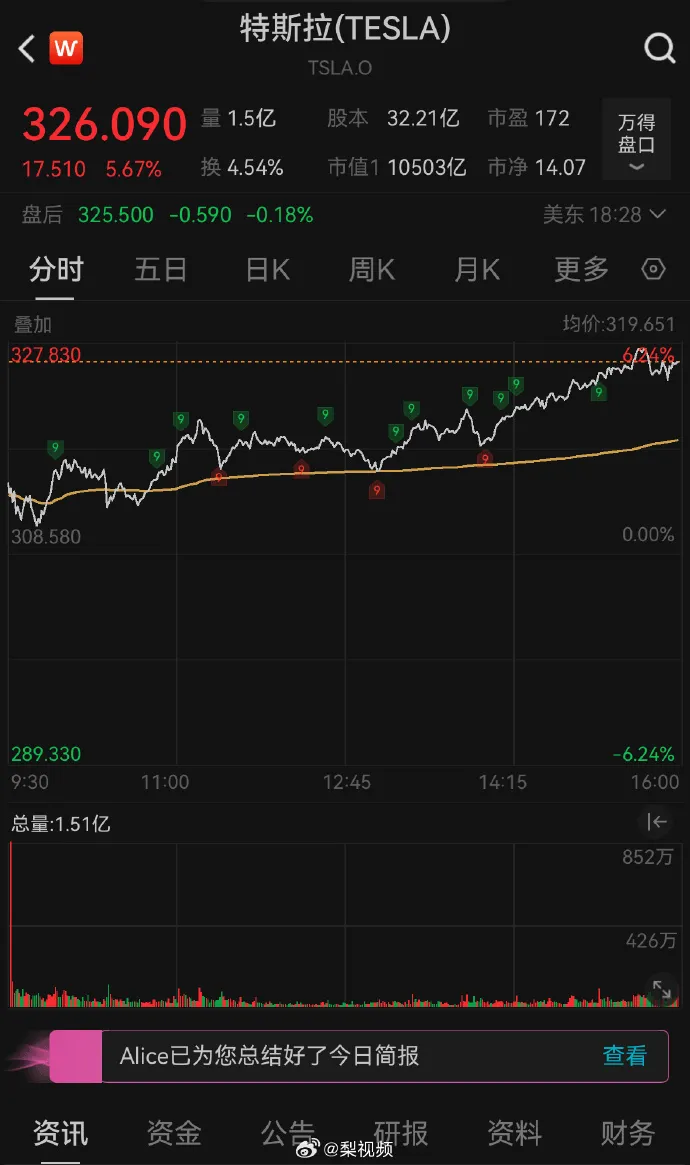
Task: Switch to the 日K chart tab
Action: tap(267, 269)
